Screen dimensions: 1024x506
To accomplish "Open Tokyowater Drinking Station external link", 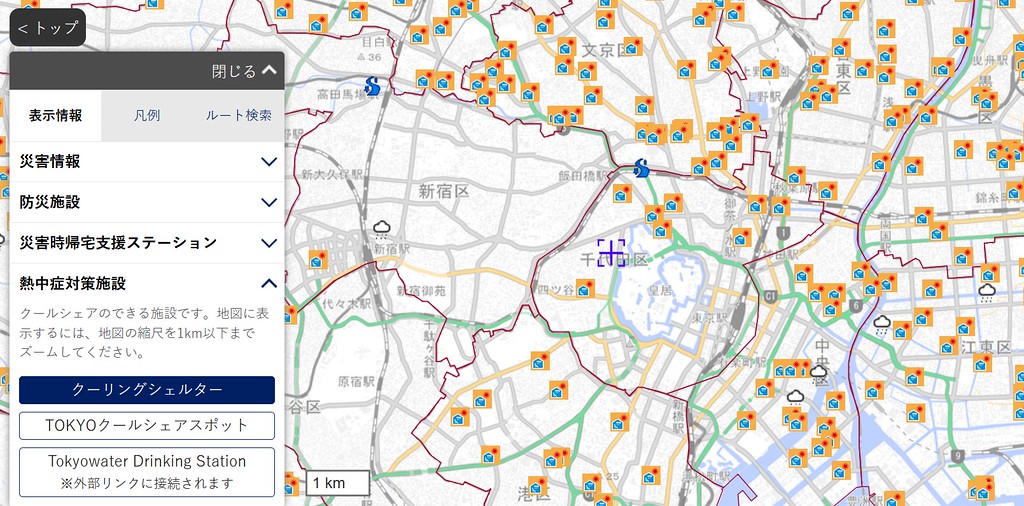I will tap(147, 471).
